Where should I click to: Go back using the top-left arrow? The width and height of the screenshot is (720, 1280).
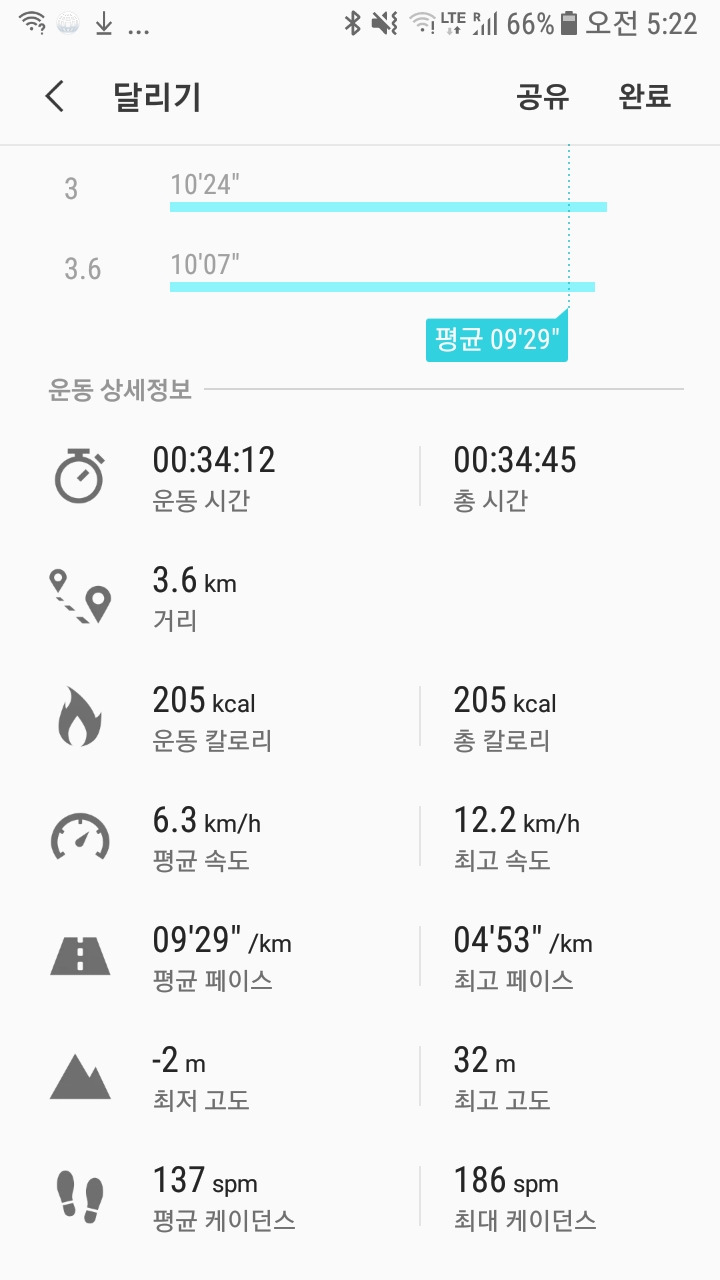(55, 97)
